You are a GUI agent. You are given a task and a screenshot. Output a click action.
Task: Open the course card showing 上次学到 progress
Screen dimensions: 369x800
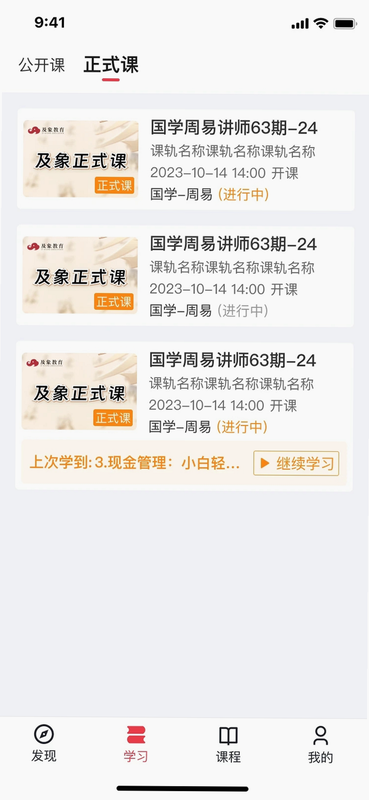(184, 417)
